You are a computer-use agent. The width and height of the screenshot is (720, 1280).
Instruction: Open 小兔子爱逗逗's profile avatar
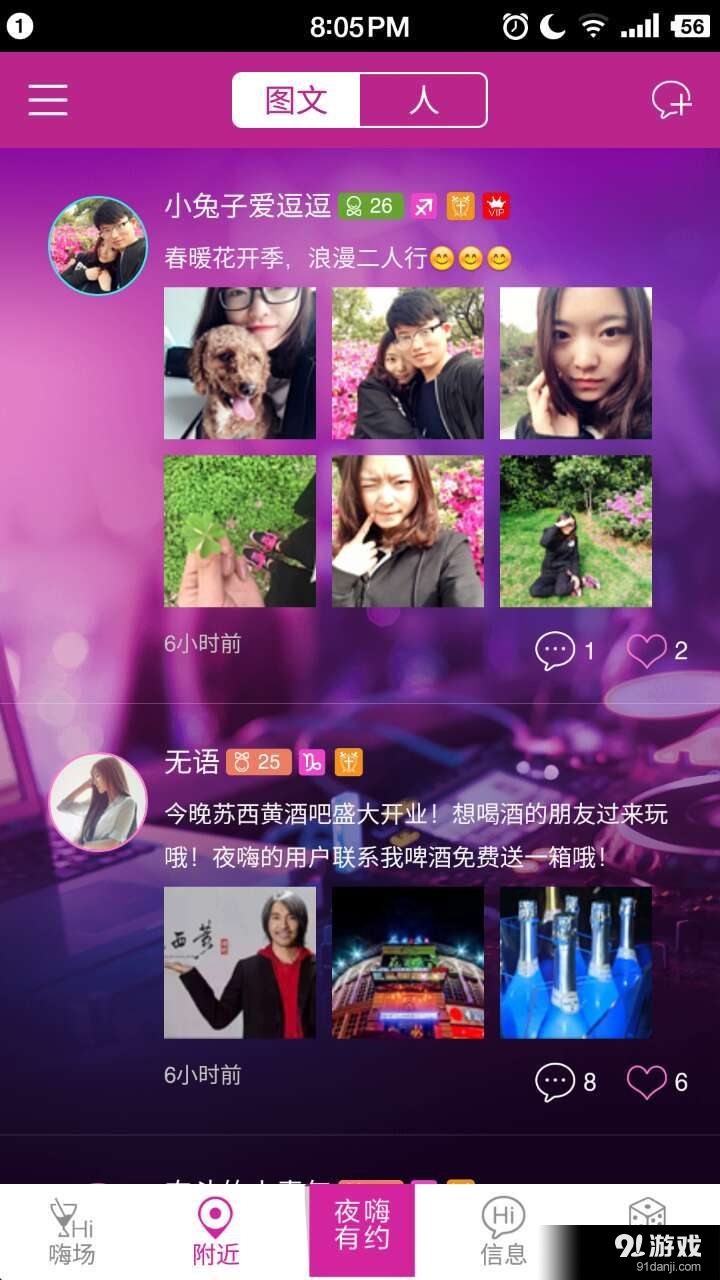coord(98,246)
